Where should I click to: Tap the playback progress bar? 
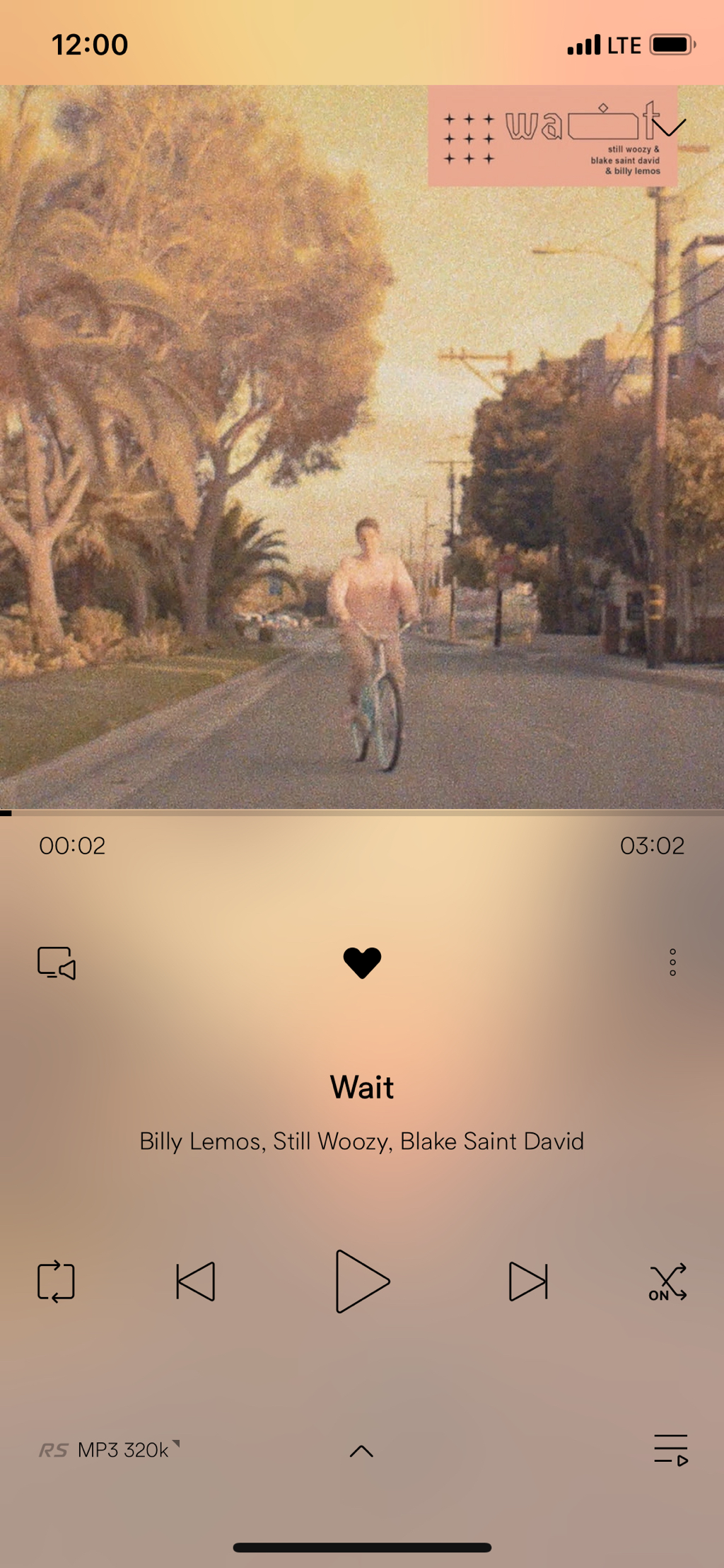[x=362, y=813]
